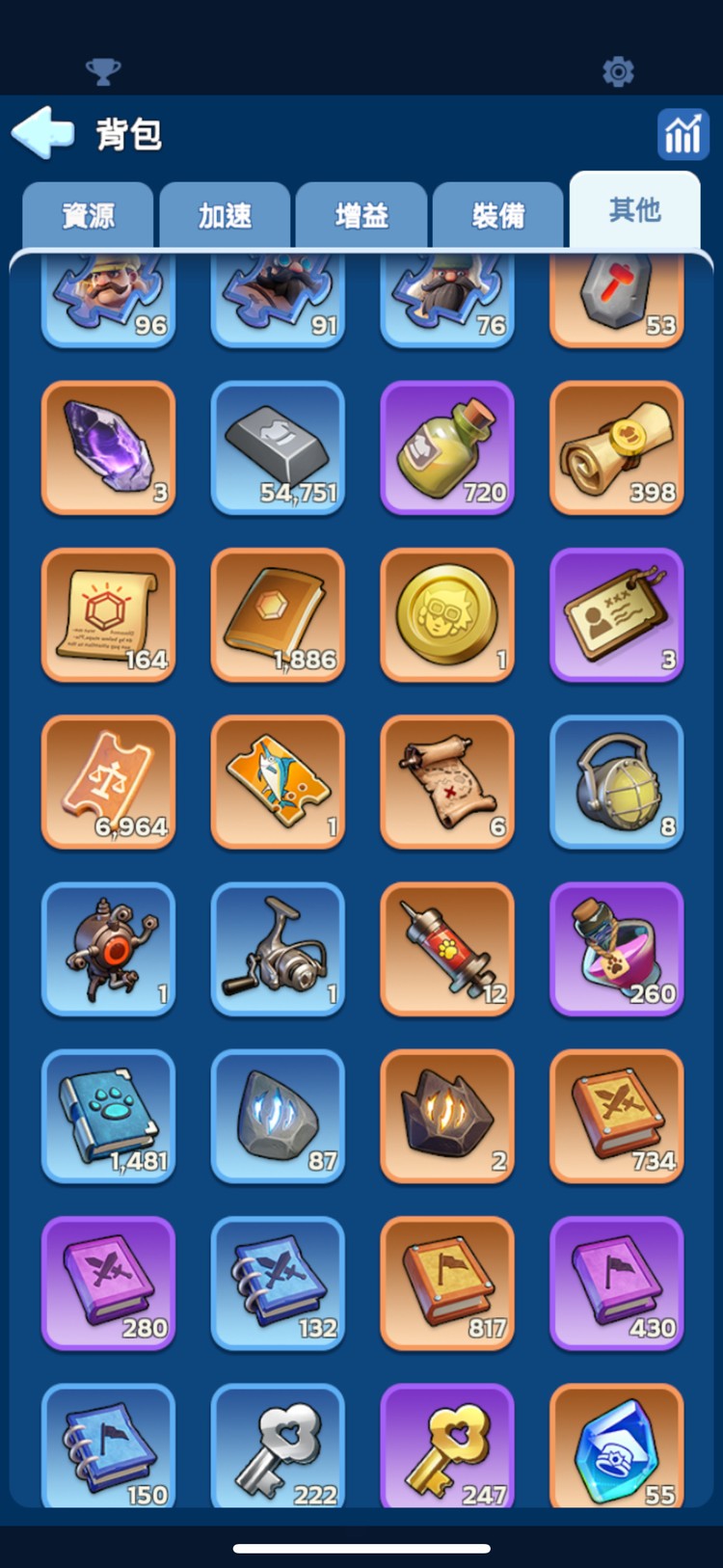Switch to the 裝備 tab
723x1568 pixels.
pos(497,215)
